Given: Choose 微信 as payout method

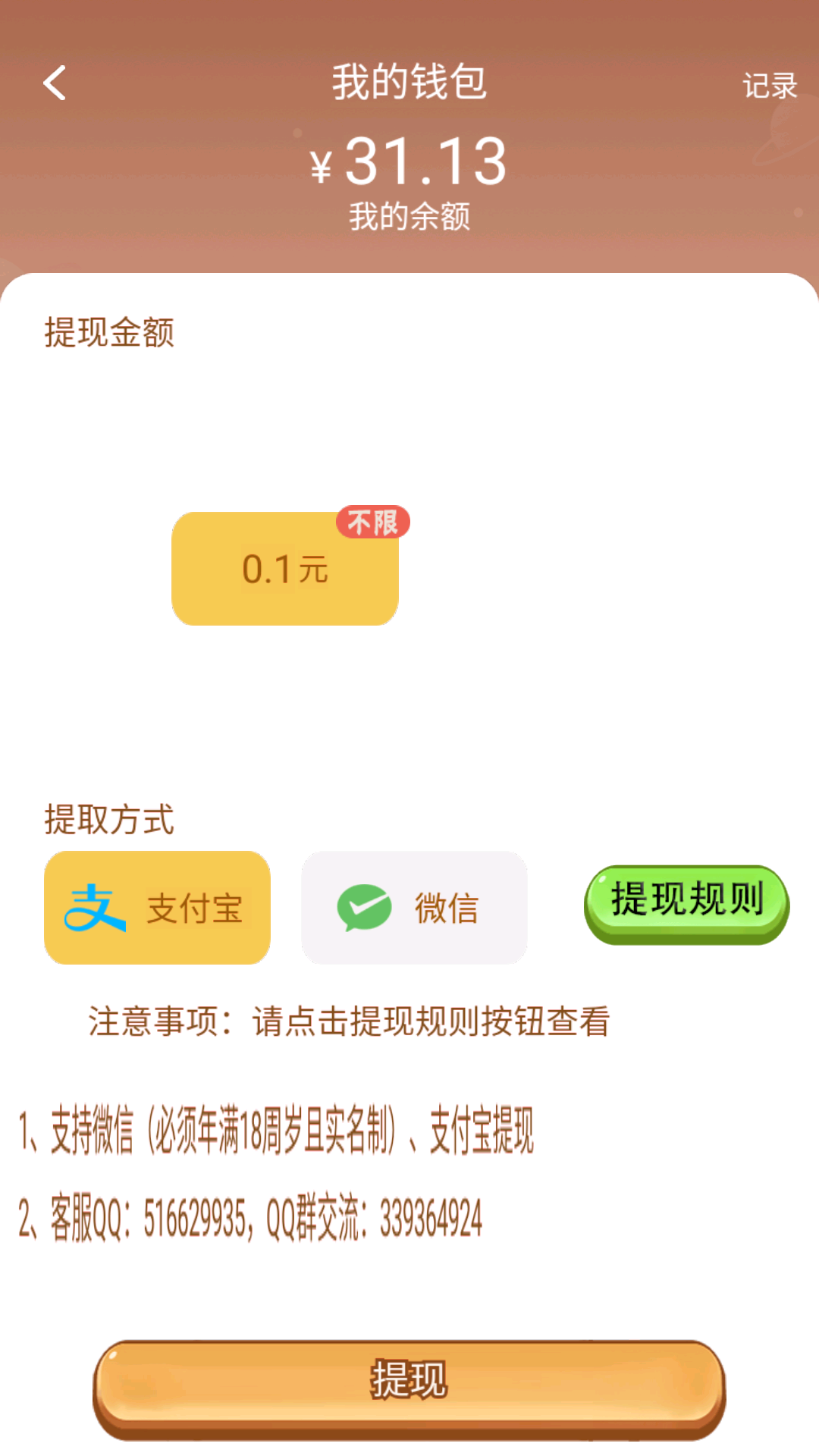Looking at the screenshot, I should click(x=413, y=907).
